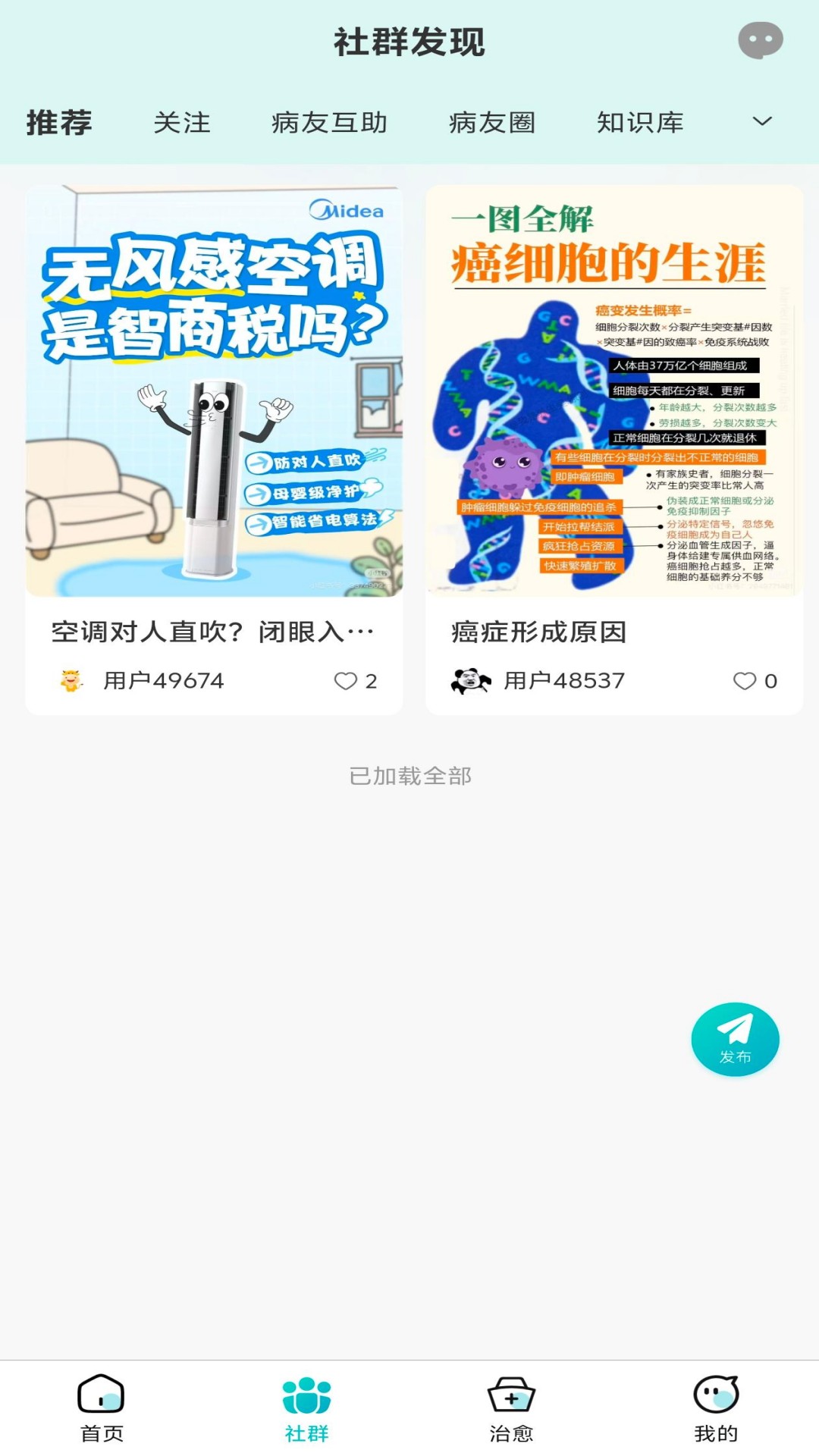This screenshot has height=1456, width=819.
Task: Like the 空调对人直吹 post via its heart
Action: point(345,681)
